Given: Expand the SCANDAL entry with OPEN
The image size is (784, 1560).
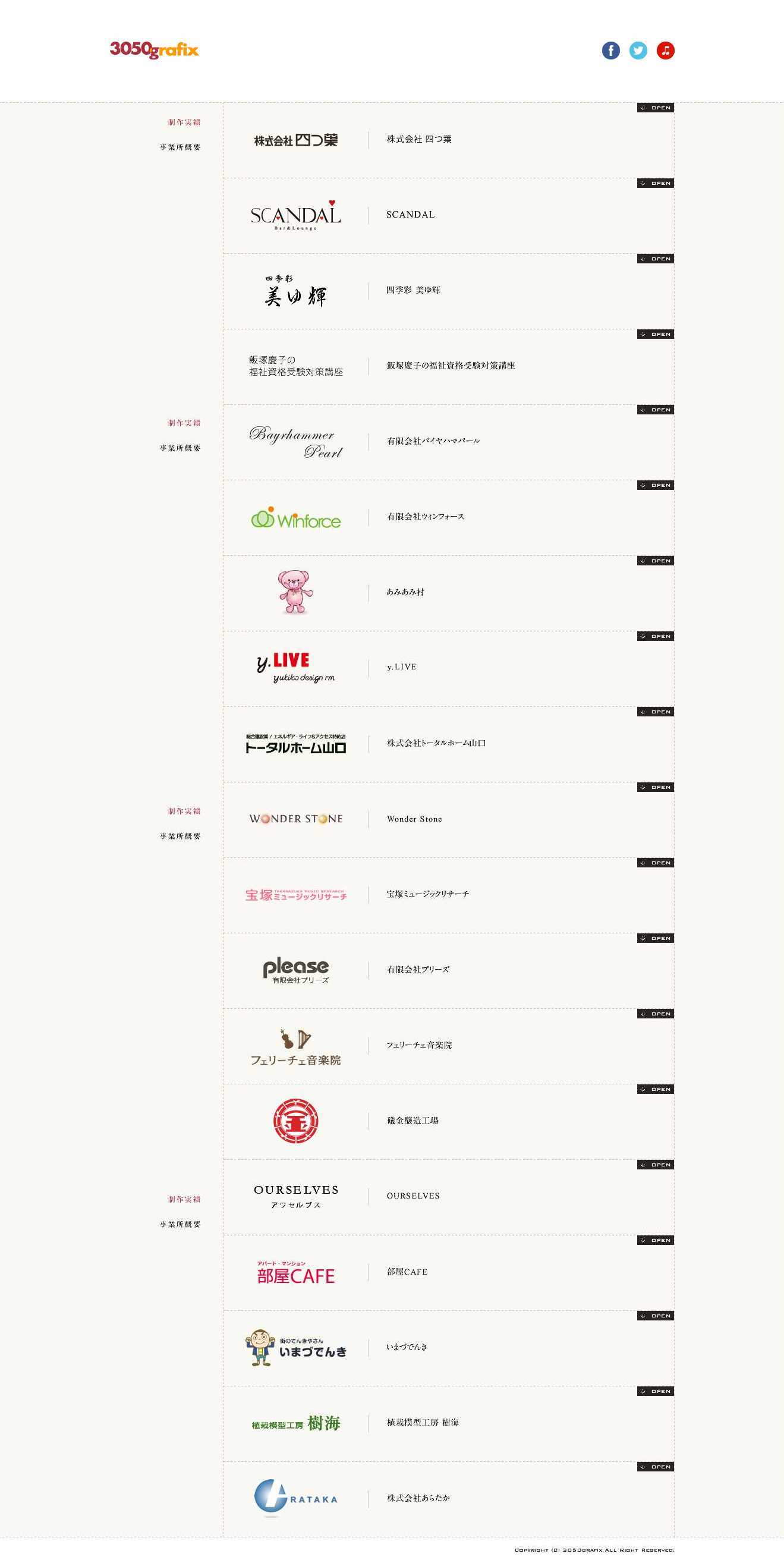Looking at the screenshot, I should coord(655,184).
